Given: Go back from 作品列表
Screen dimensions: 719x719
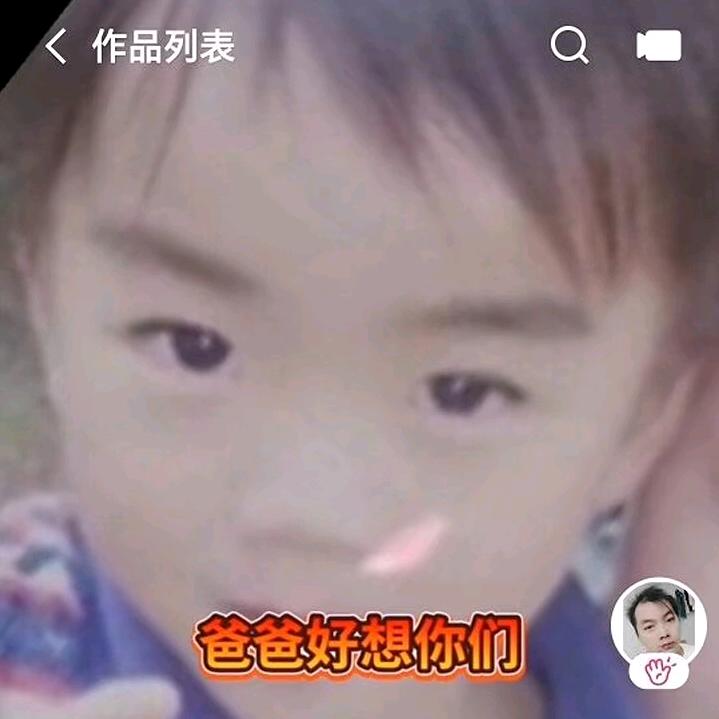Looking at the screenshot, I should (x=56, y=46).
